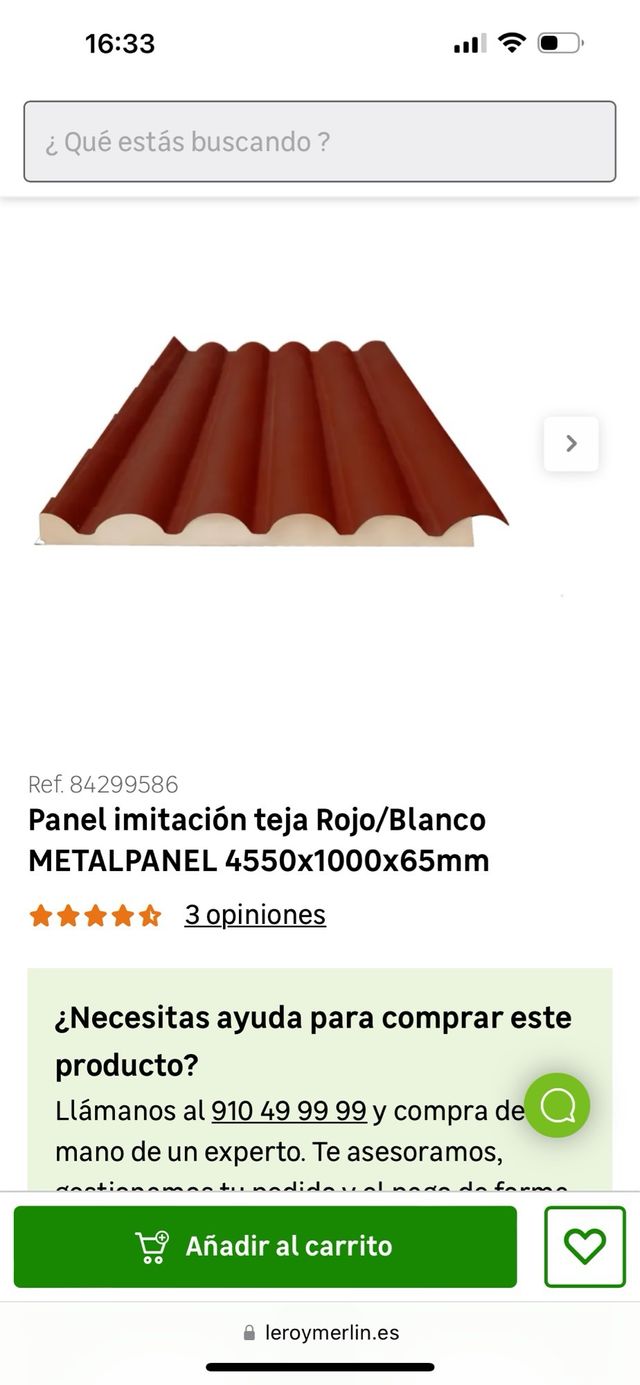This screenshot has height=1385, width=640.
Task: Show the next product image
Action: pyautogui.click(x=571, y=443)
